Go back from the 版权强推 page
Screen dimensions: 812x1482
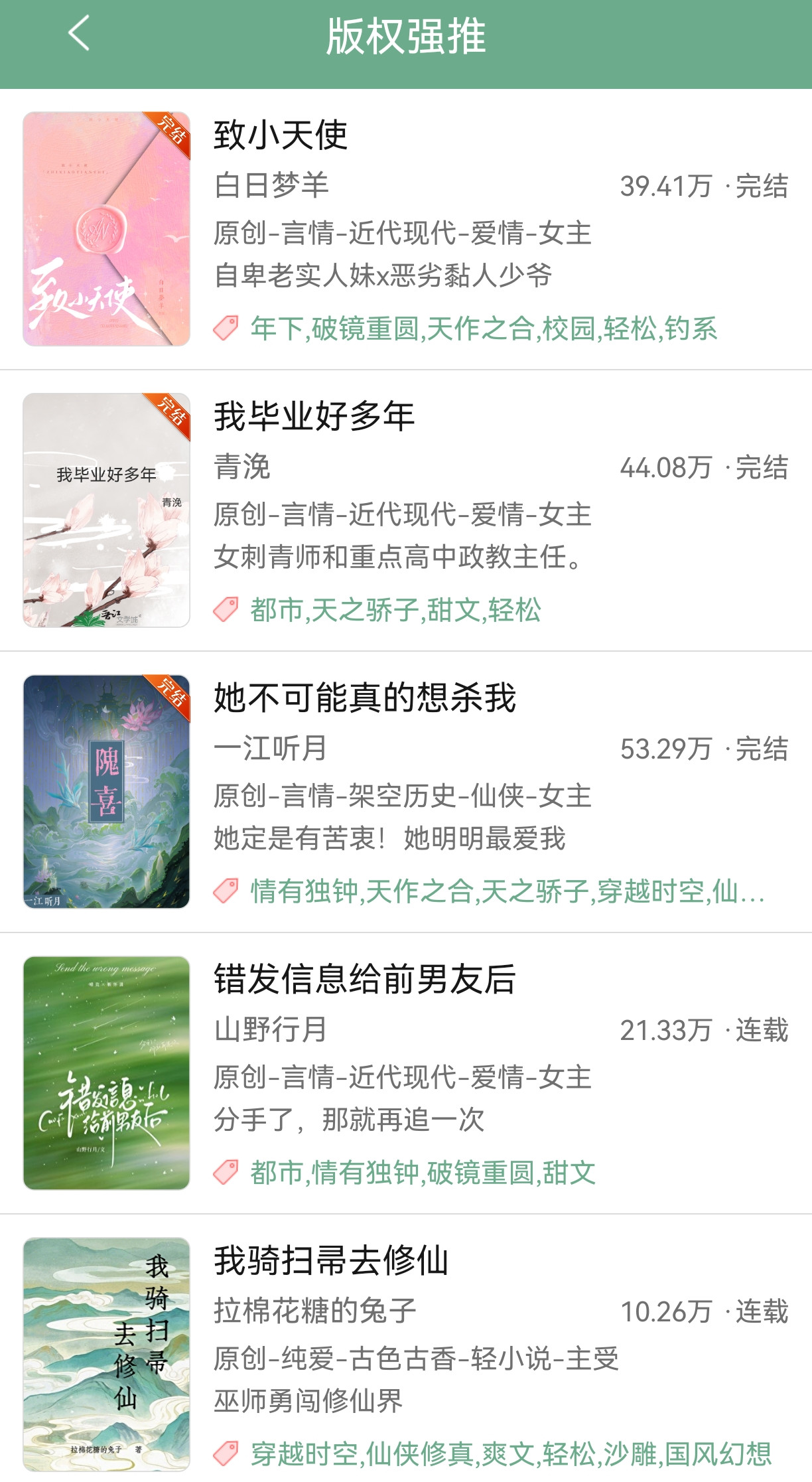point(78,34)
